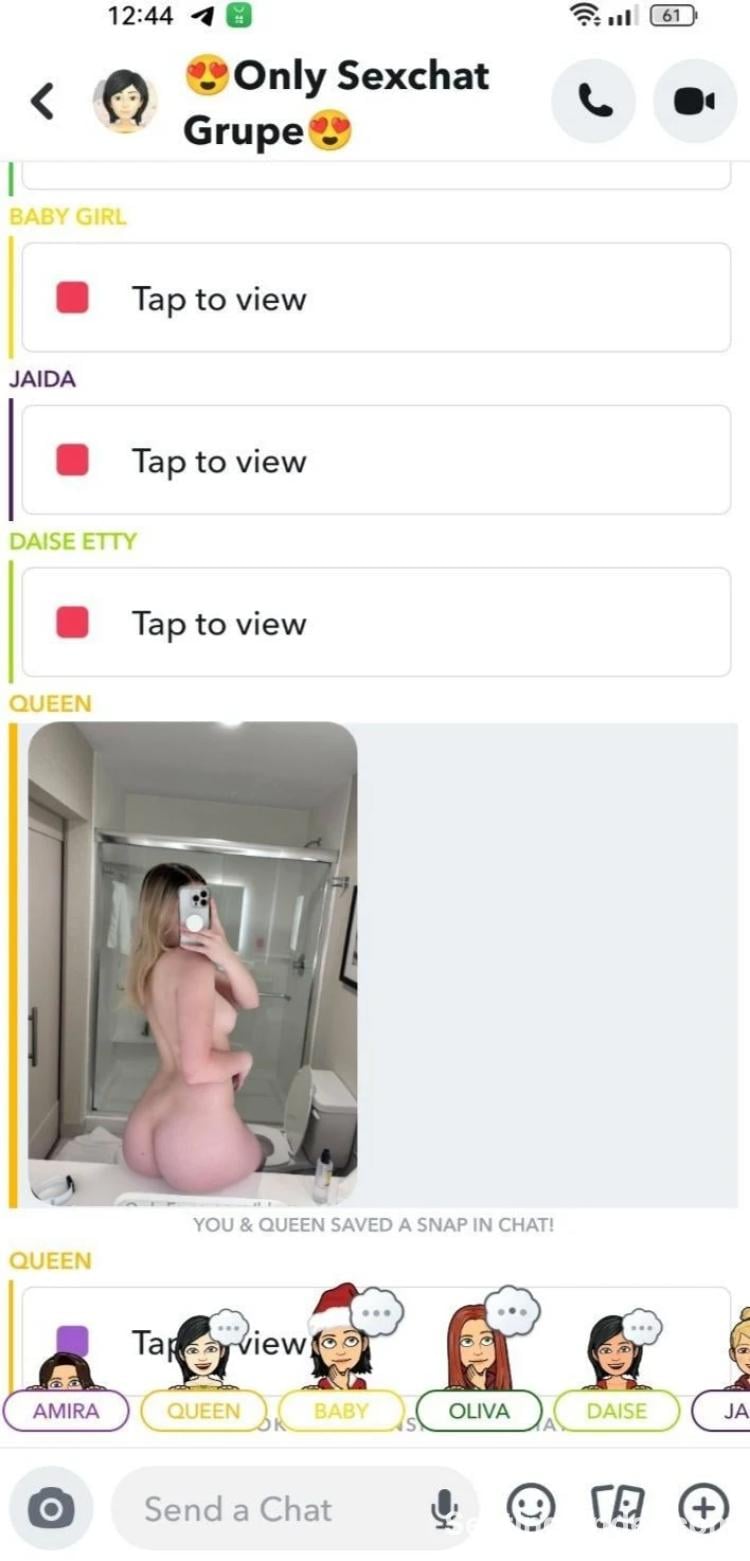This screenshot has width=750, height=1561.
Task: Tap AMIRA's name bubble
Action: [x=66, y=1411]
